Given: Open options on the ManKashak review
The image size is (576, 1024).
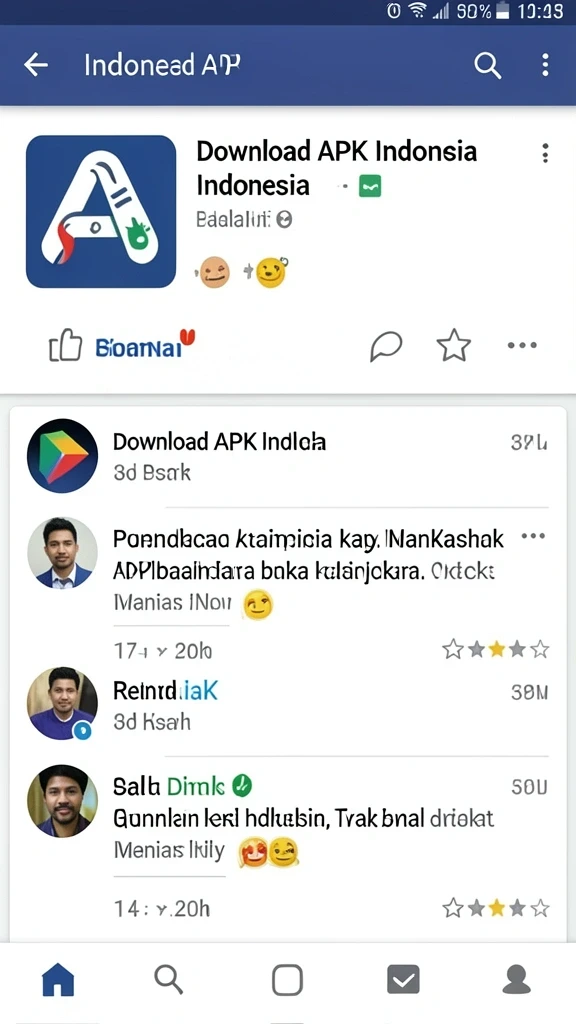Looking at the screenshot, I should (x=534, y=536).
